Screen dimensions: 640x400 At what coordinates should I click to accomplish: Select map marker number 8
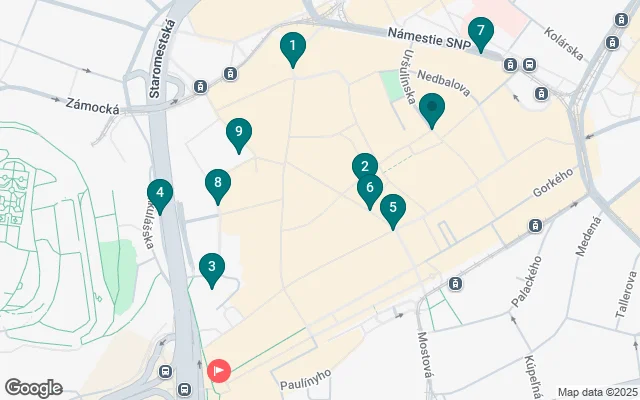[217, 183]
